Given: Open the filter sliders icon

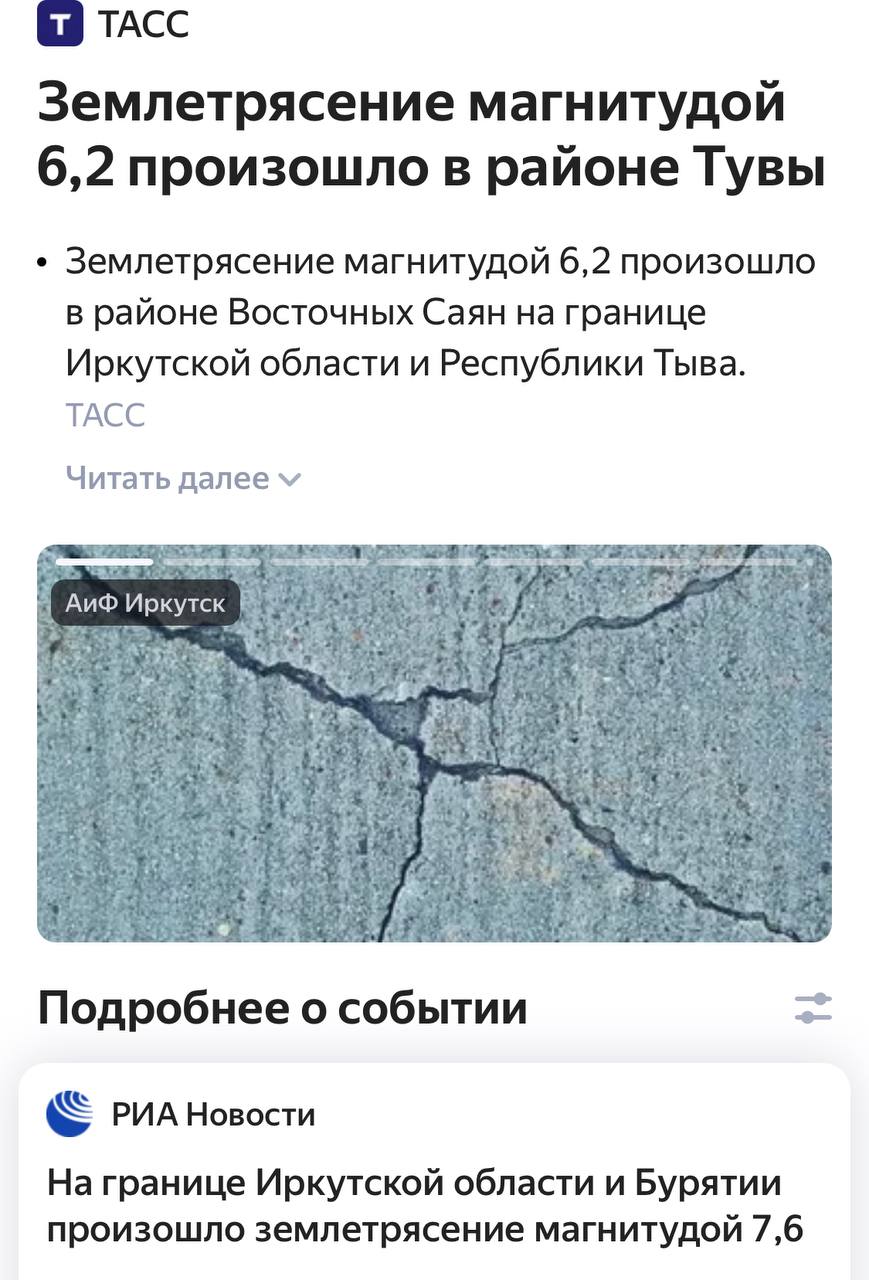Looking at the screenshot, I should 813,1008.
